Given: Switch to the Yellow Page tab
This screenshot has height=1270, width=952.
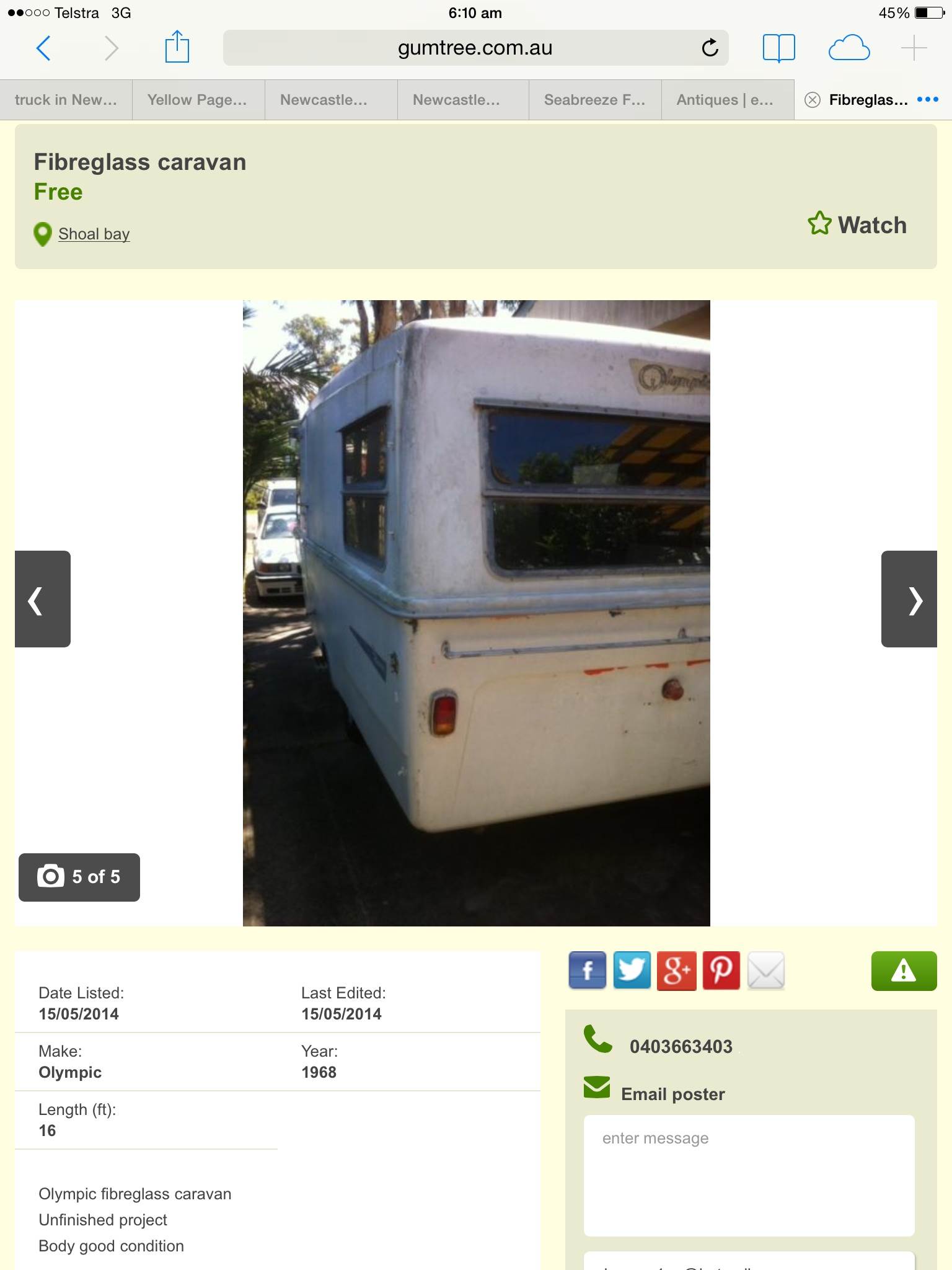Looking at the screenshot, I should pos(198,100).
